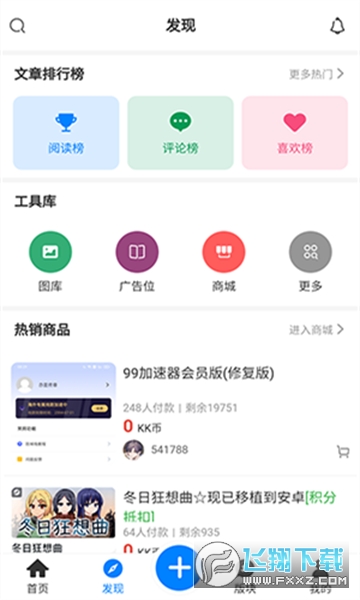Screen dimensions: 360x600
Task: Tap the blue plus create button
Action: coord(179,567)
